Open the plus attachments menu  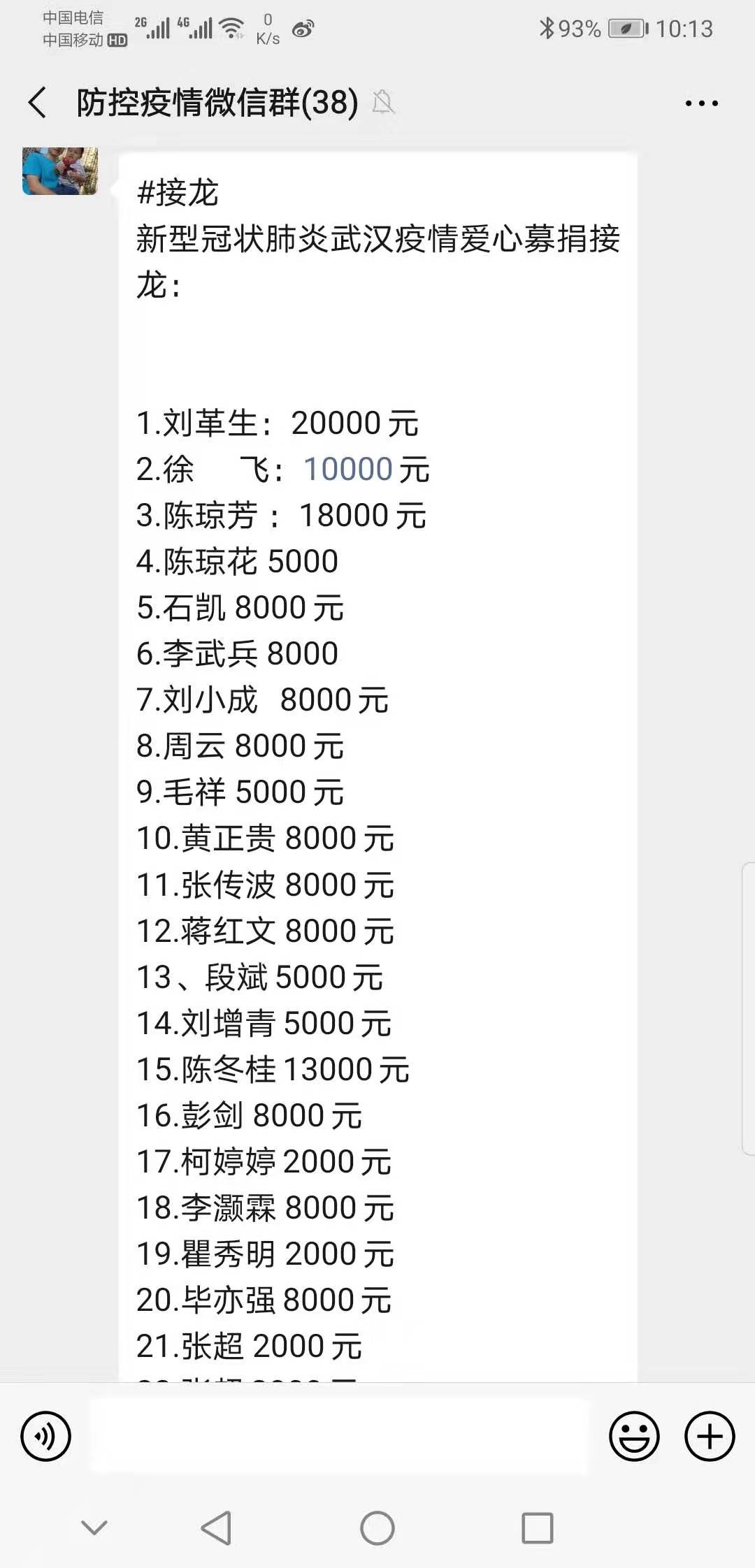coord(710,1436)
